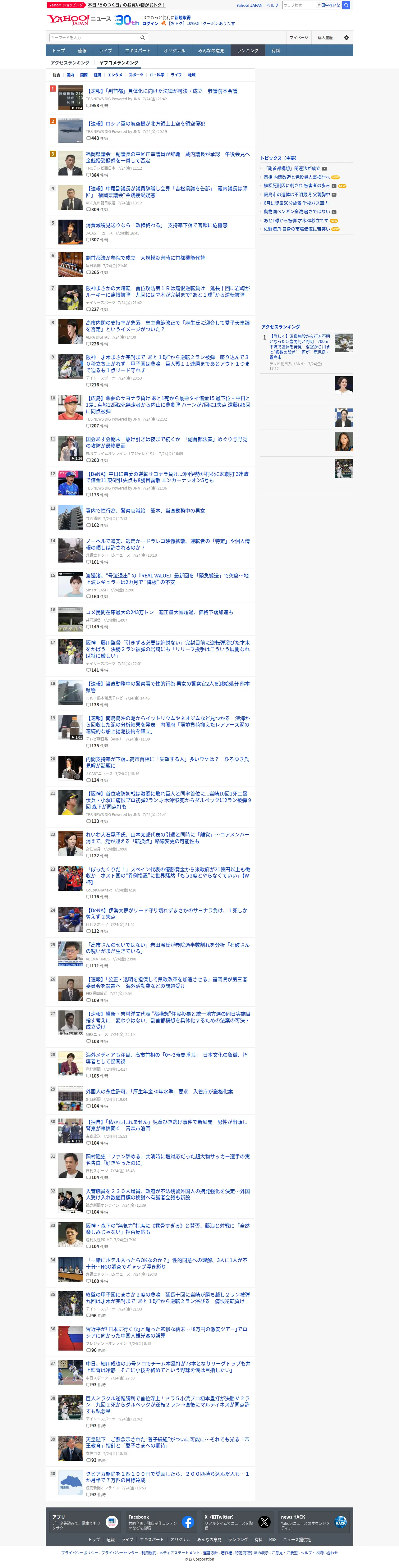The width and height of the screenshot is (399, 1568).
Task: Tap the blue web search button
Action: tap(346, 5)
